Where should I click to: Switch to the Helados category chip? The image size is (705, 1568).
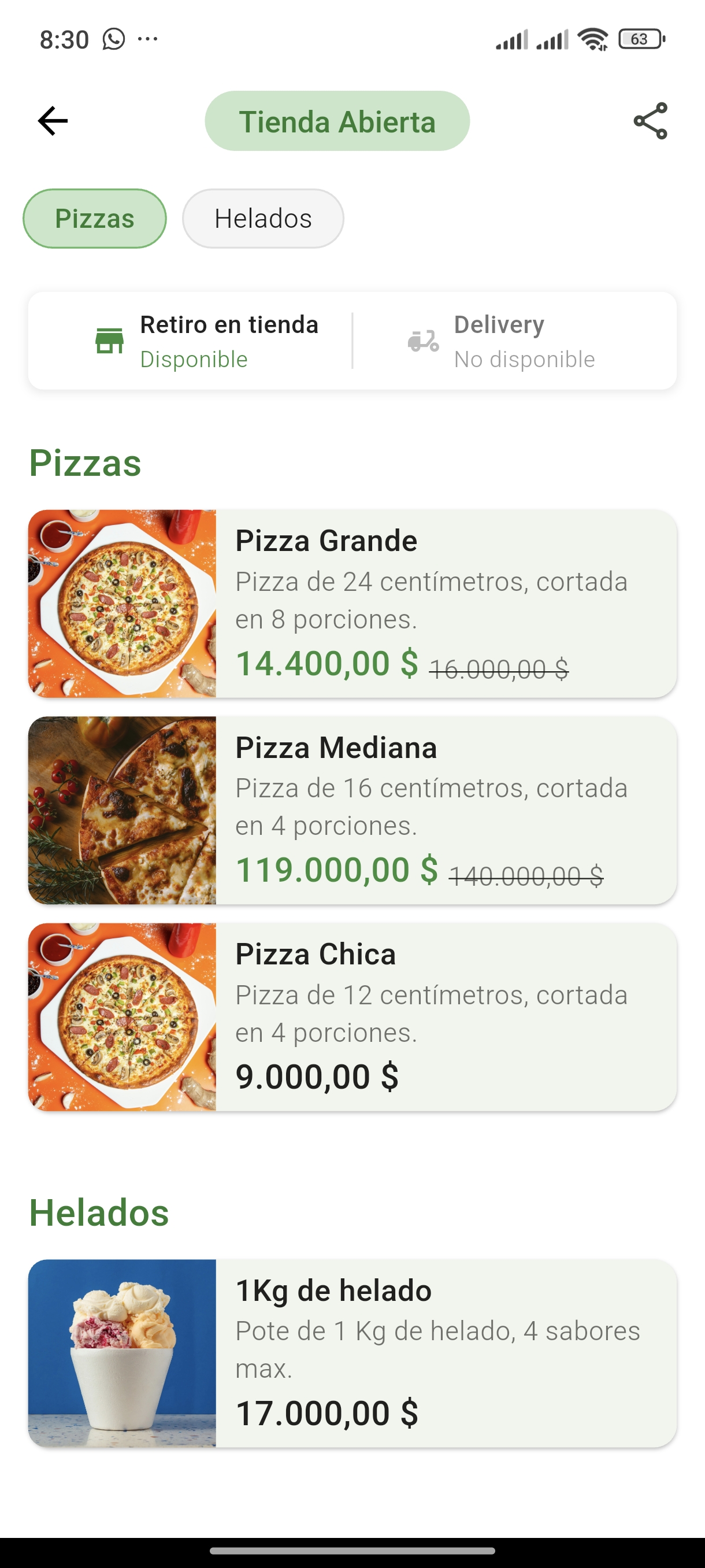[x=262, y=219]
